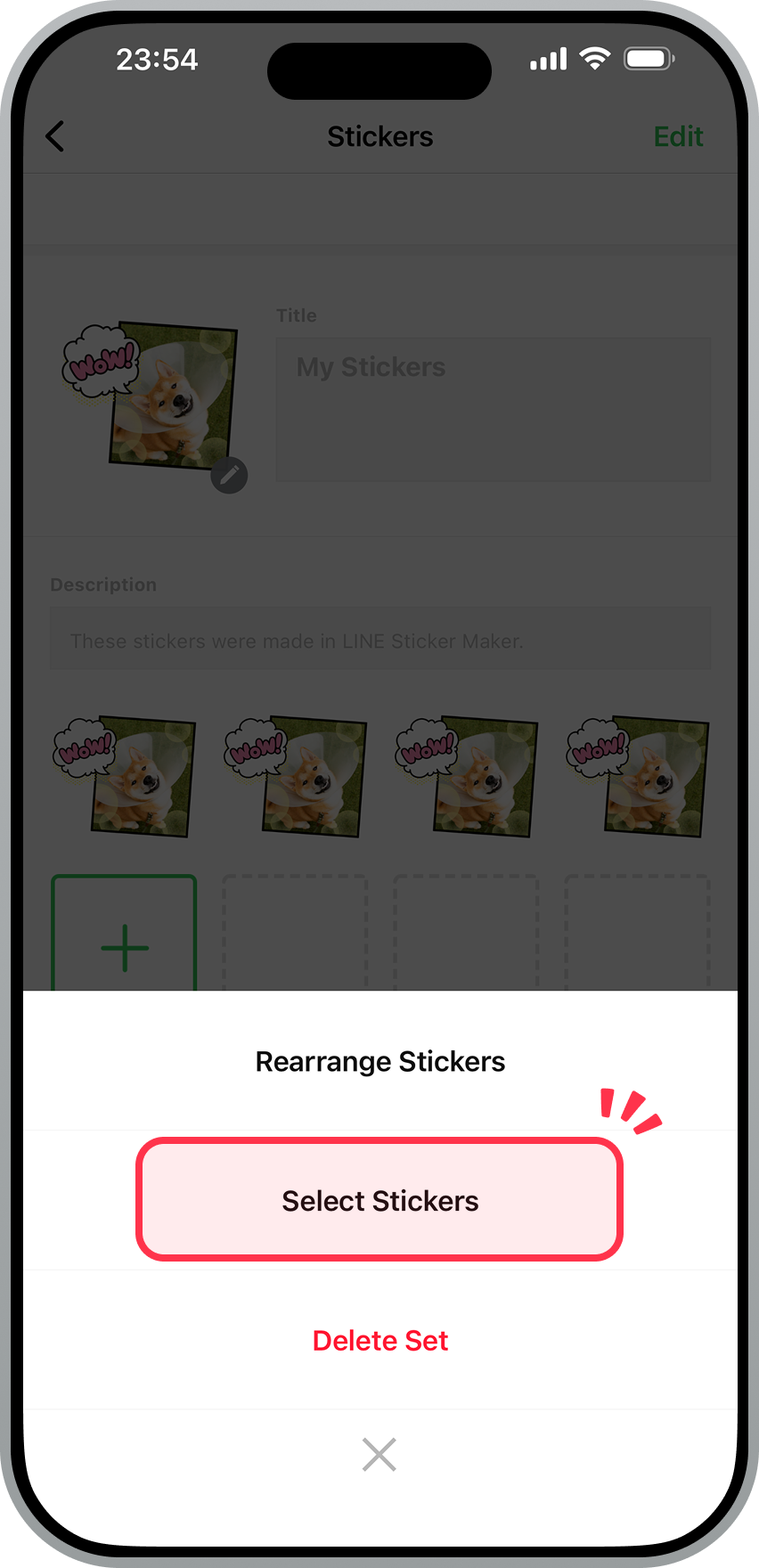Choose Rearrange Stickers option
This screenshot has height=1568, width=759.
tap(379, 1062)
